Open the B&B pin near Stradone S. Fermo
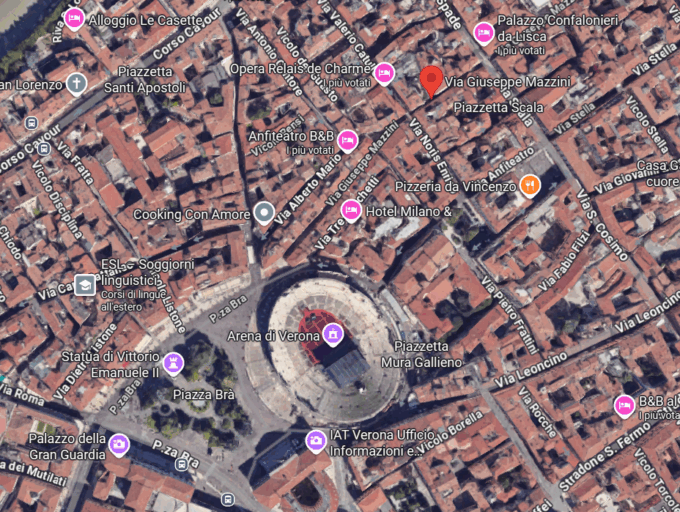This screenshot has height=512, width=680. pos(624,405)
